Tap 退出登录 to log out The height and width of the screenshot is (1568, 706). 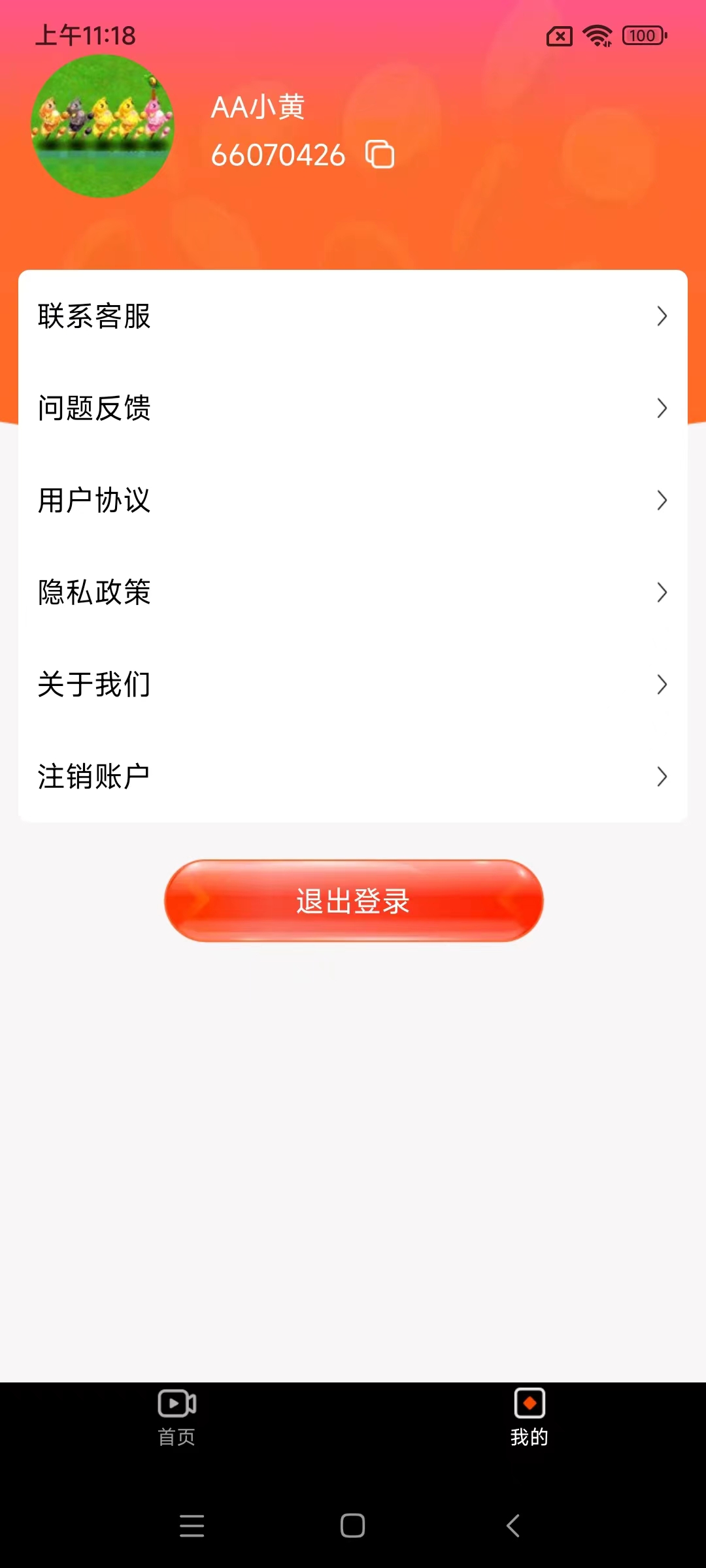click(x=354, y=901)
